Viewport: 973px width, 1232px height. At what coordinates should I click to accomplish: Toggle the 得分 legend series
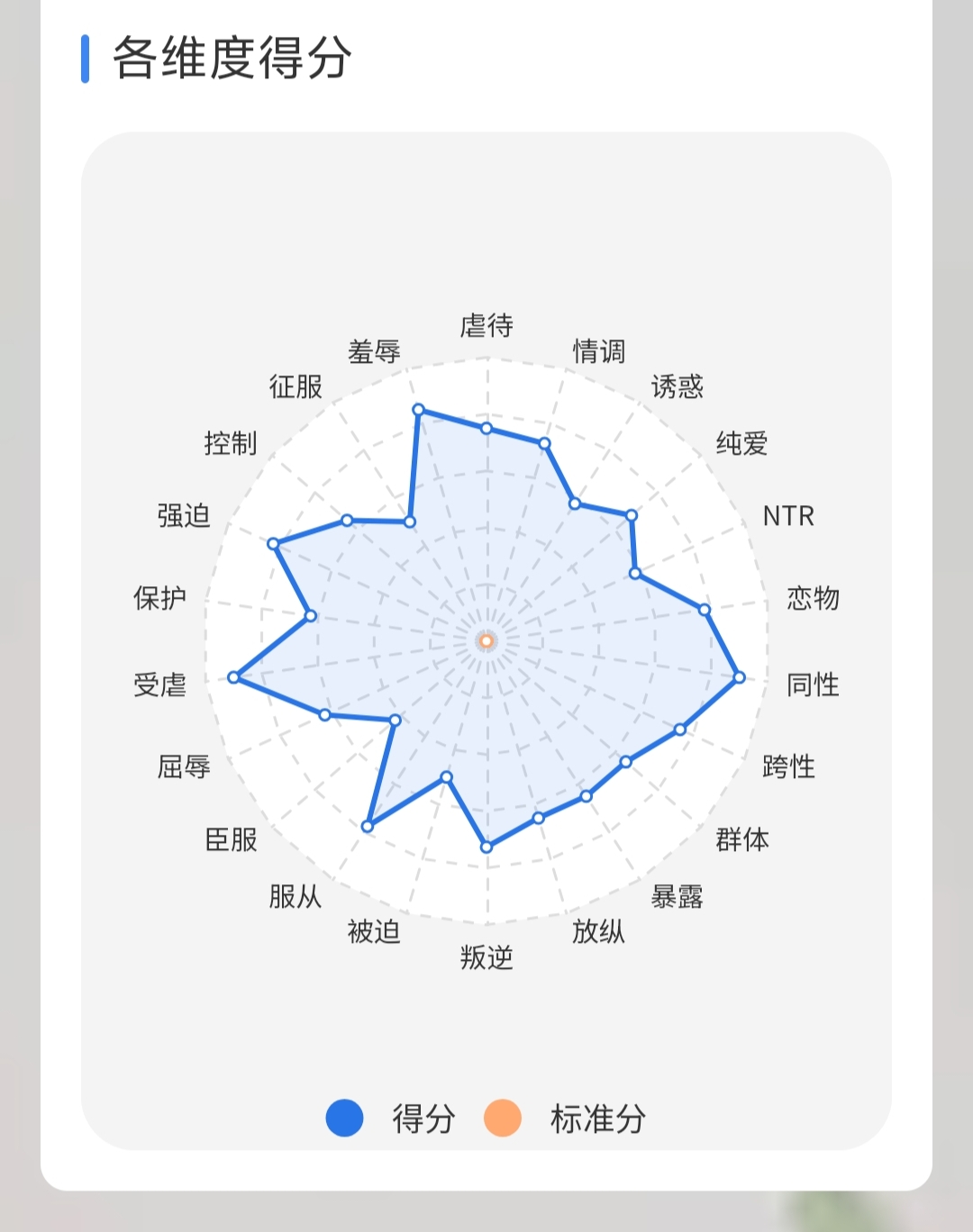pos(391,1119)
